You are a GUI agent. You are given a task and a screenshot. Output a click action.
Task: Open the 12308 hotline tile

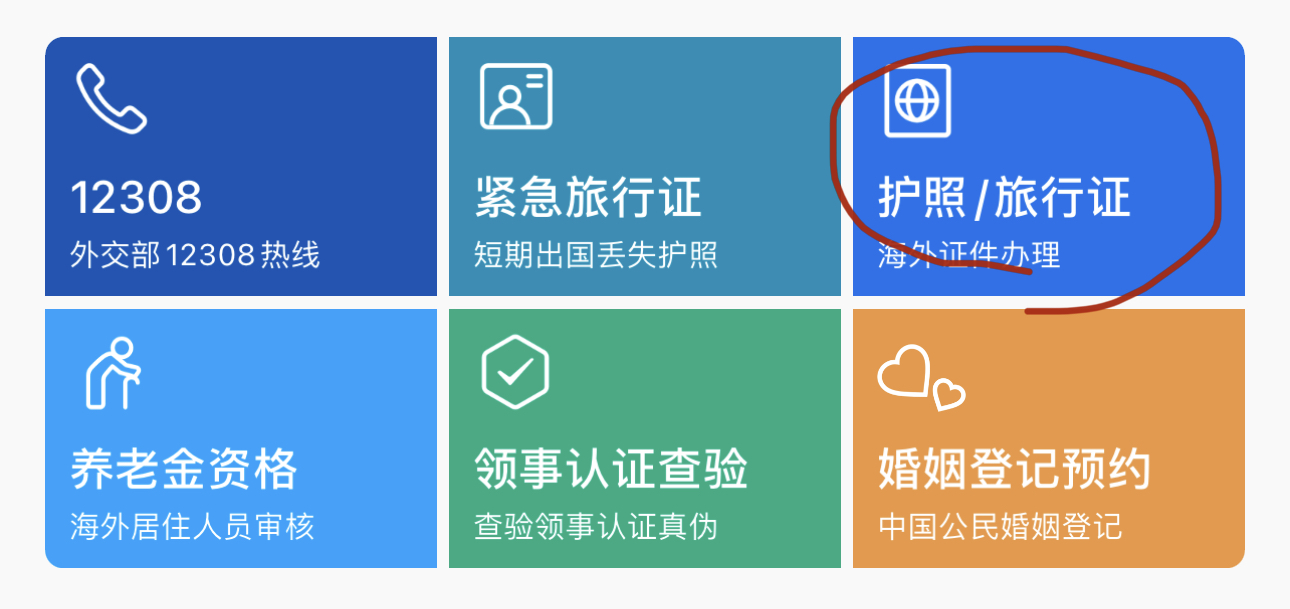(x=240, y=167)
